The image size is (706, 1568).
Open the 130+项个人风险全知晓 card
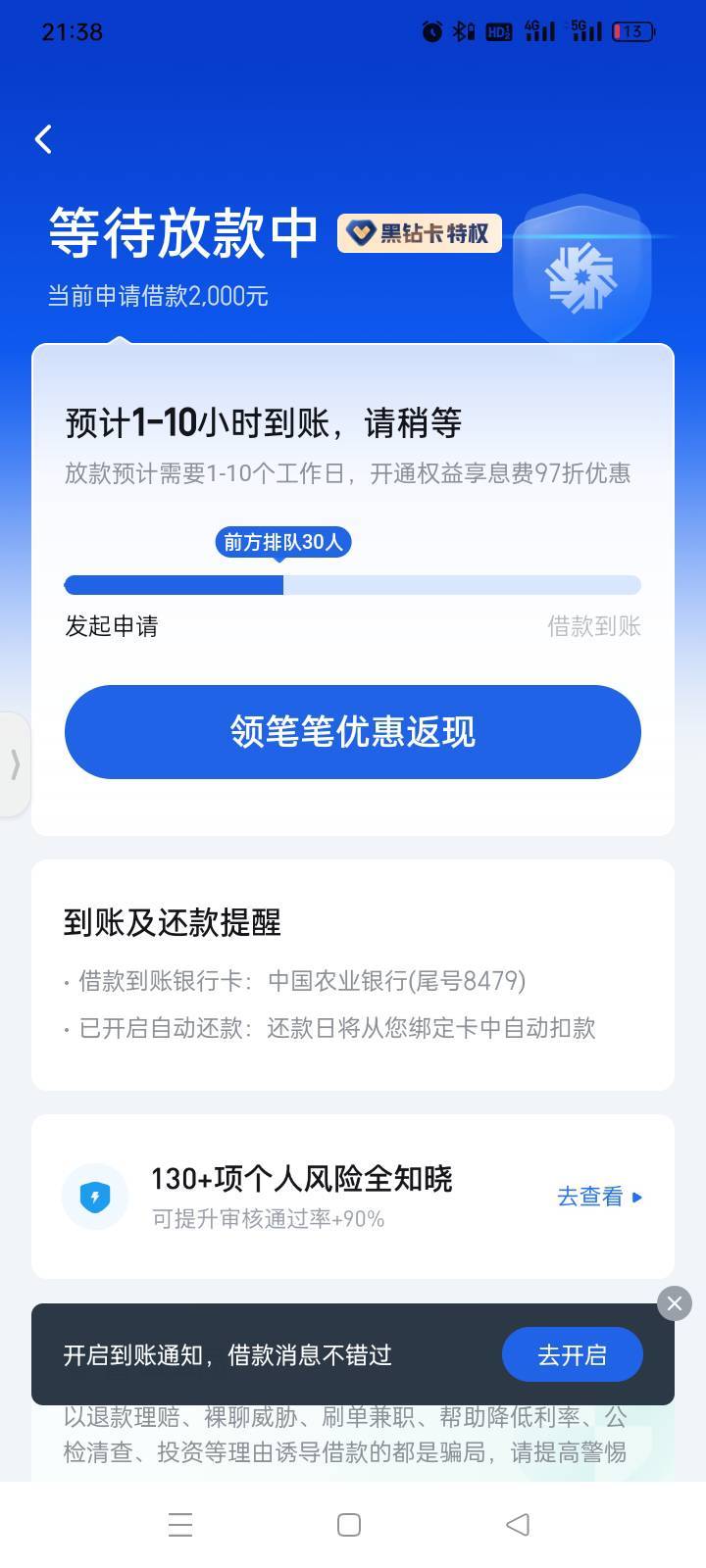pyautogui.click(x=353, y=1197)
